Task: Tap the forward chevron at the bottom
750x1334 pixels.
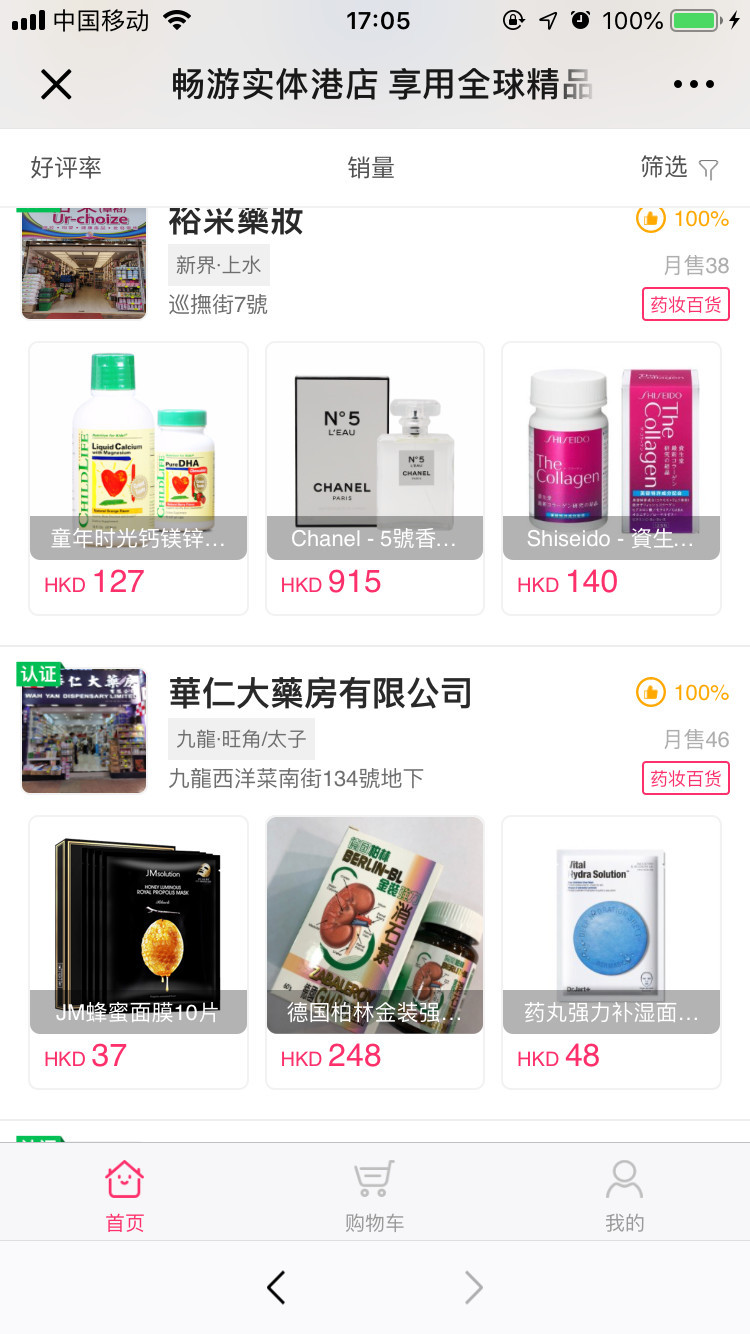Action: 472,1288
